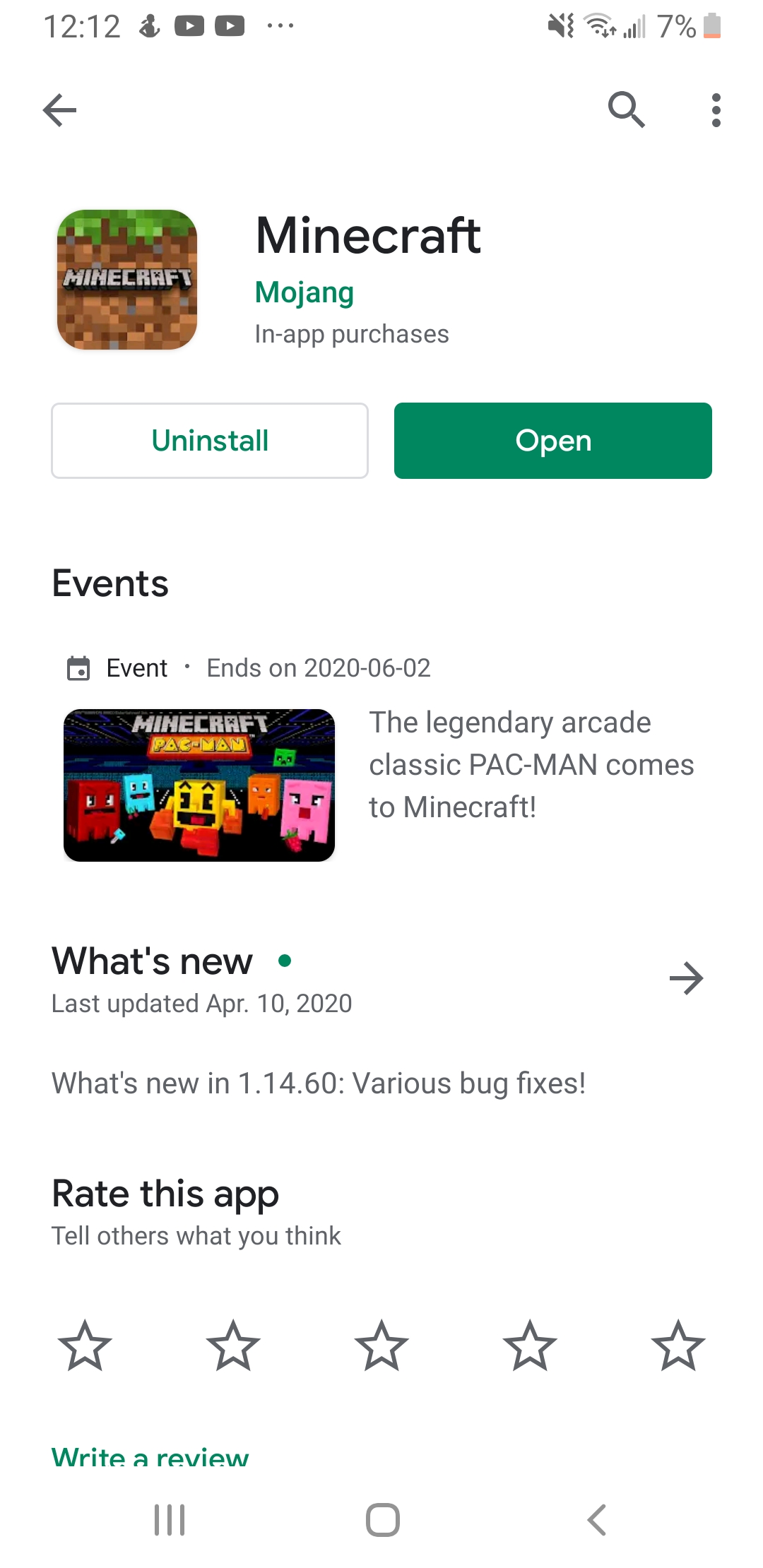Open the Minecraft app

pos(552,441)
